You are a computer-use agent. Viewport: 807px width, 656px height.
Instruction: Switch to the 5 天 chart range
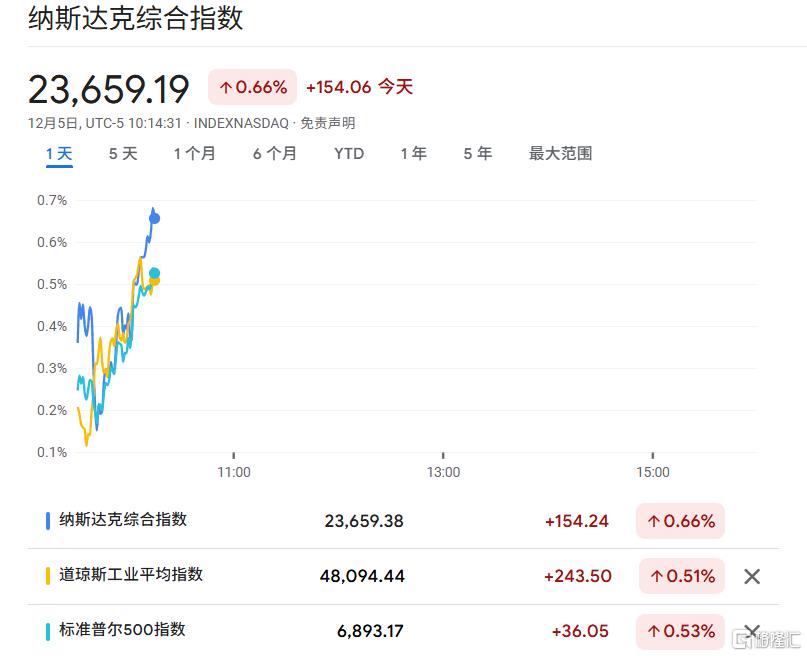pos(122,153)
